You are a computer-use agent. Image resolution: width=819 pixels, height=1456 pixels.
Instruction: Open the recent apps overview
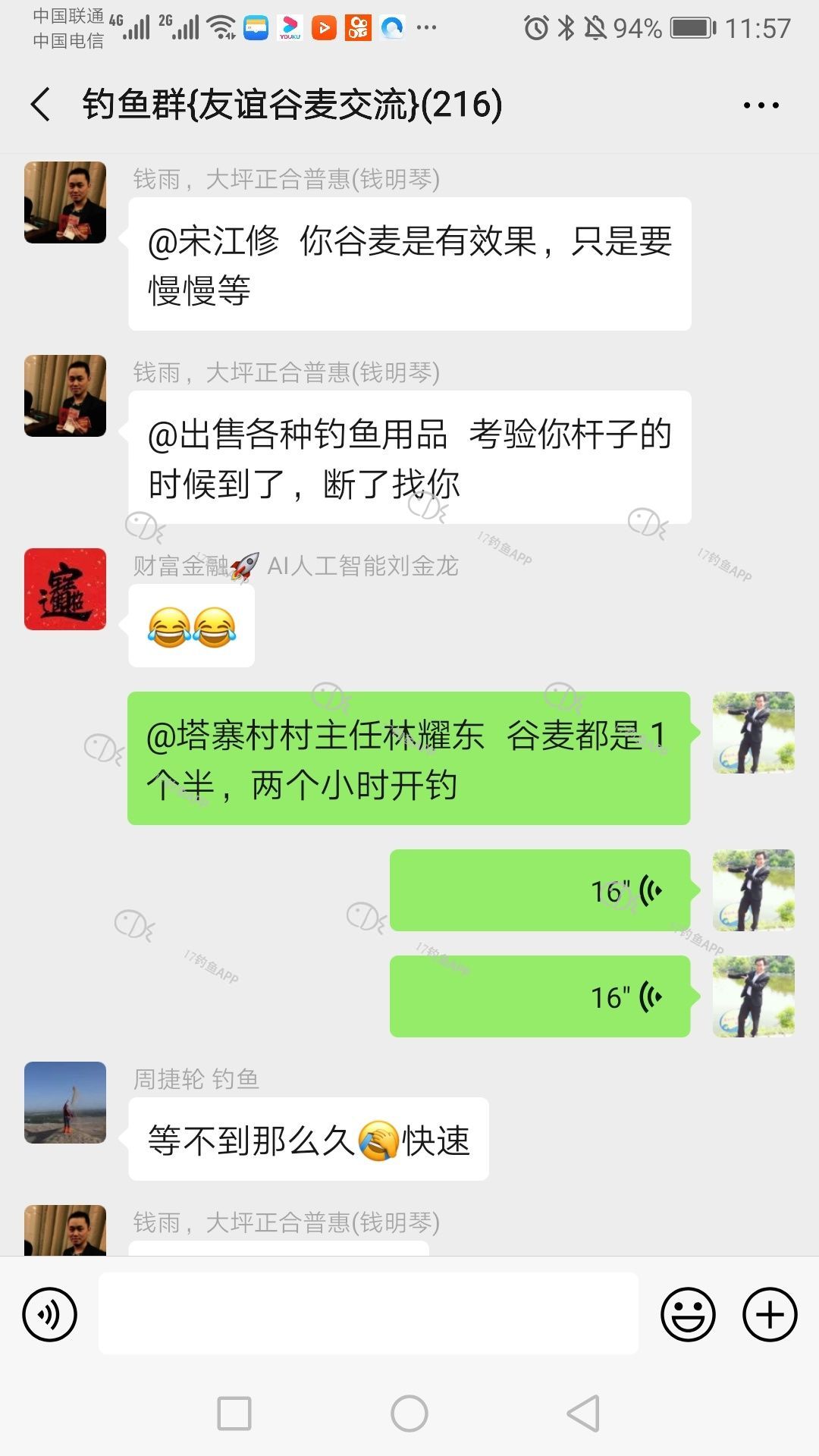pos(234,1414)
